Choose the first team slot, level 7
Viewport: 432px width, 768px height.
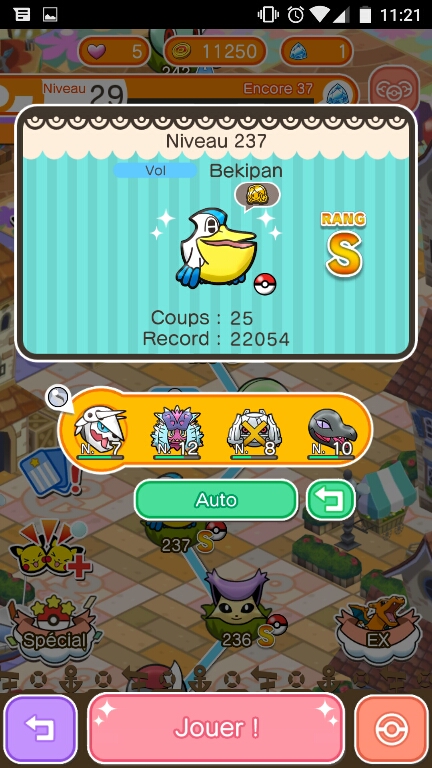tap(100, 432)
